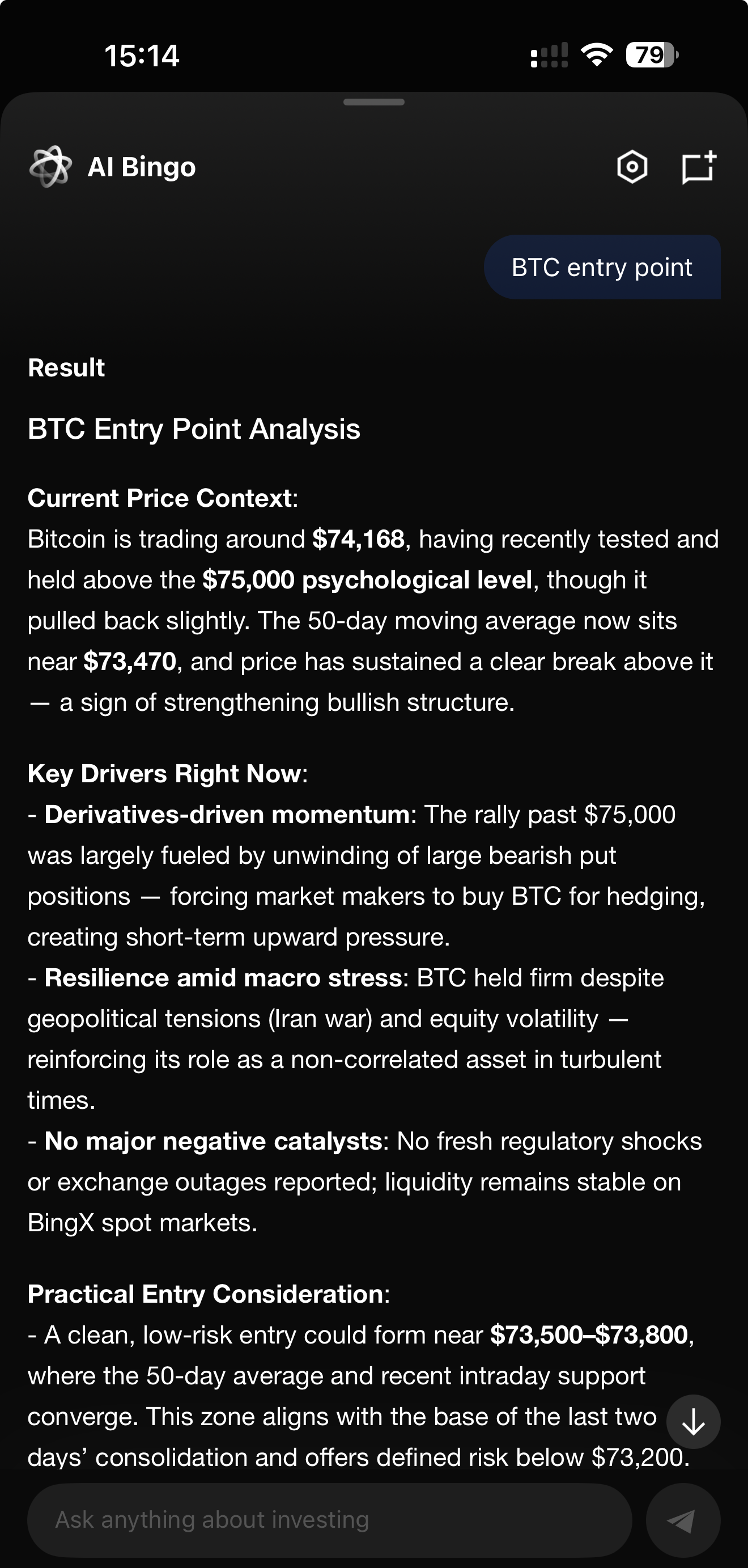Image resolution: width=748 pixels, height=1568 pixels.
Task: Focus the 'Ask anything about investing' field
Action: click(329, 1520)
